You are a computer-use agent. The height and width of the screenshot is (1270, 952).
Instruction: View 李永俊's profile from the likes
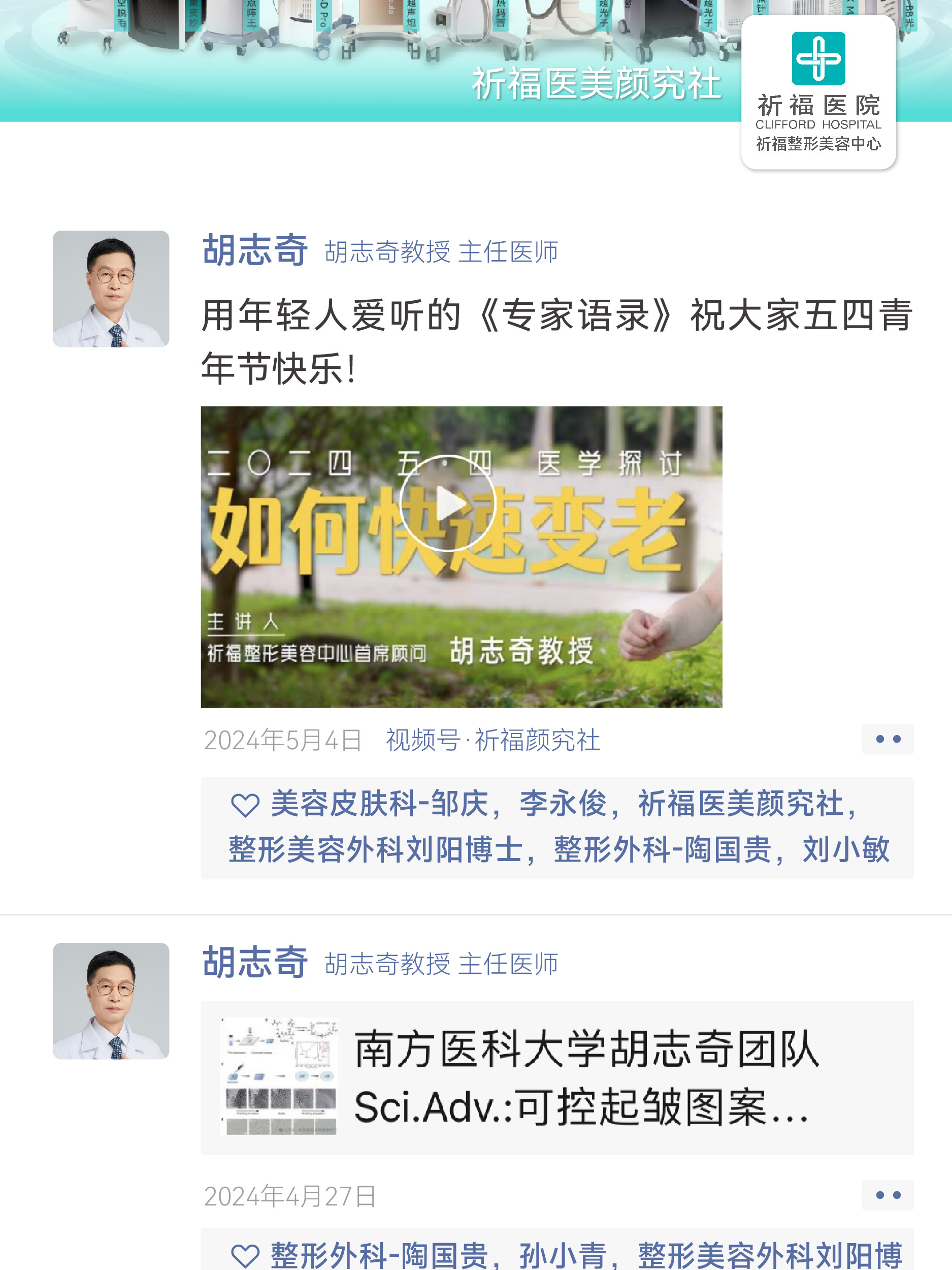[x=563, y=803]
